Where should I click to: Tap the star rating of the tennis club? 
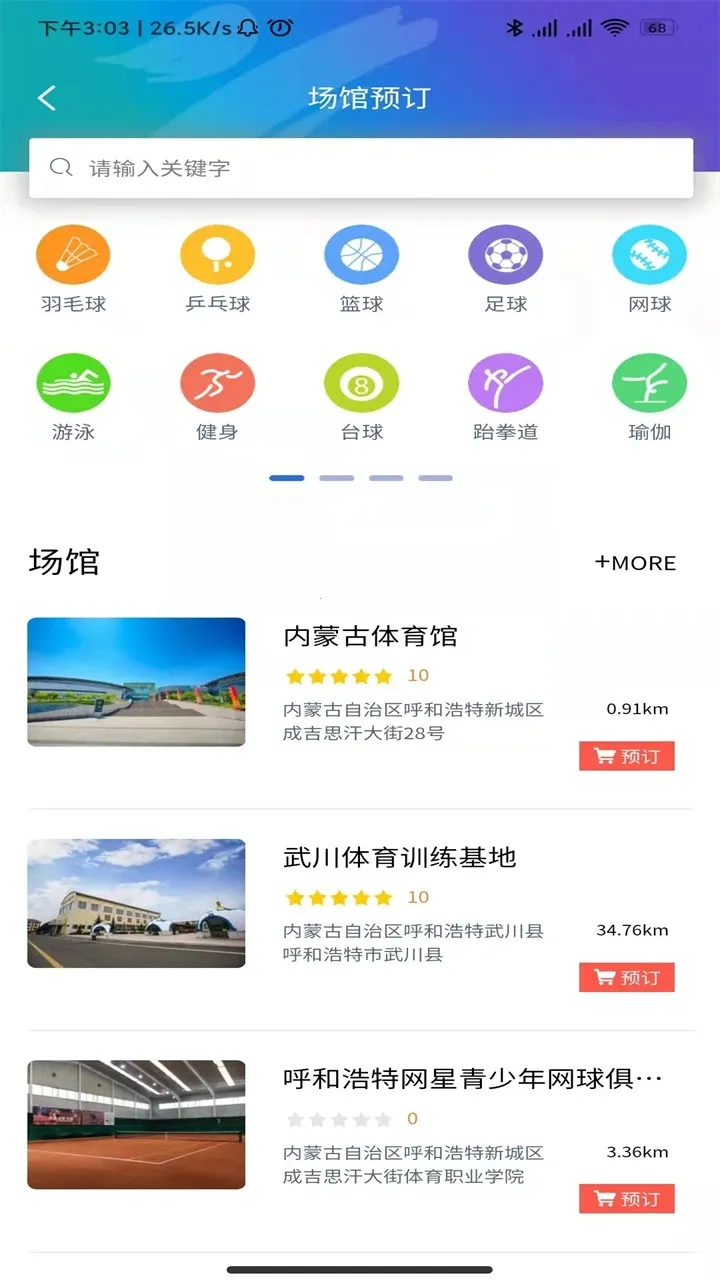(338, 1119)
